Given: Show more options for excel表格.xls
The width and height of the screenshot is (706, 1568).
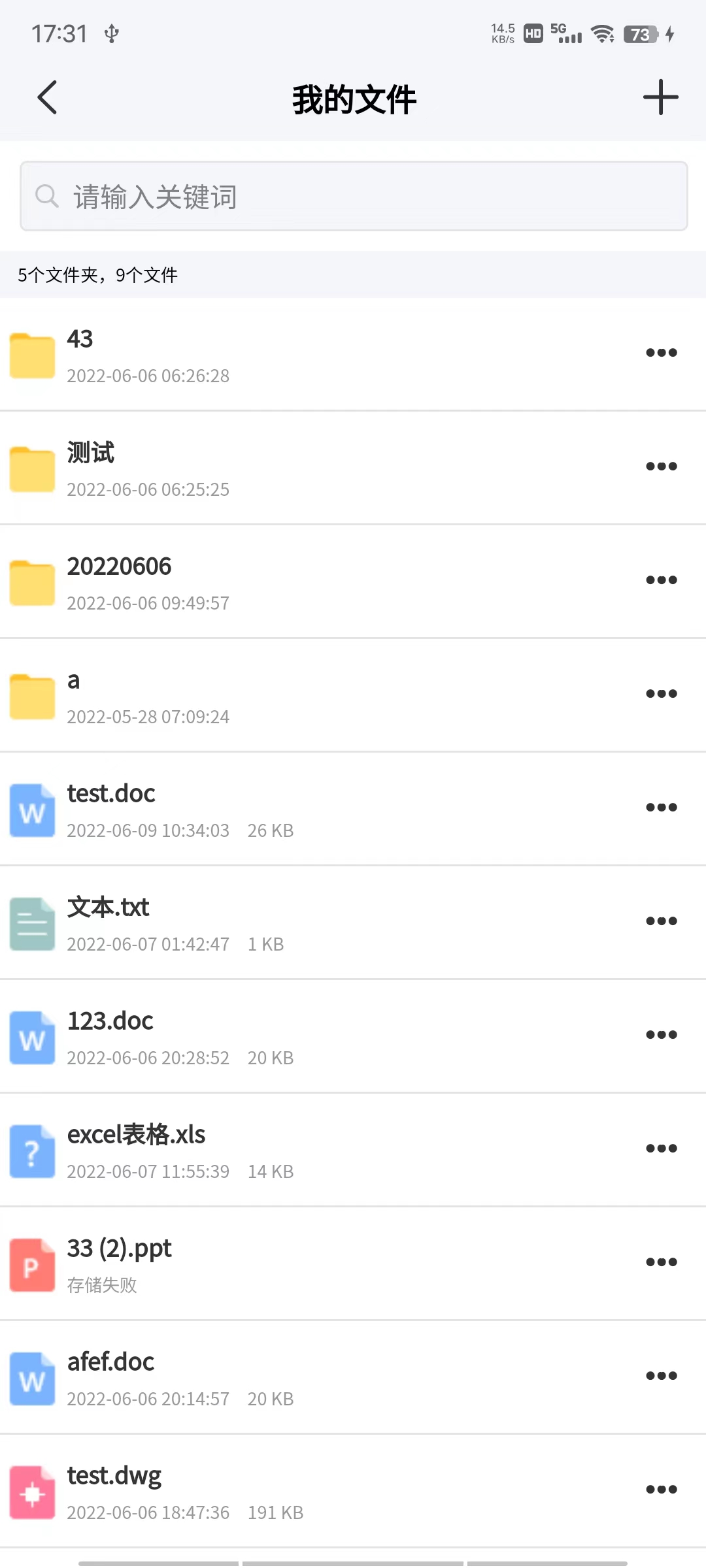Looking at the screenshot, I should (661, 1149).
